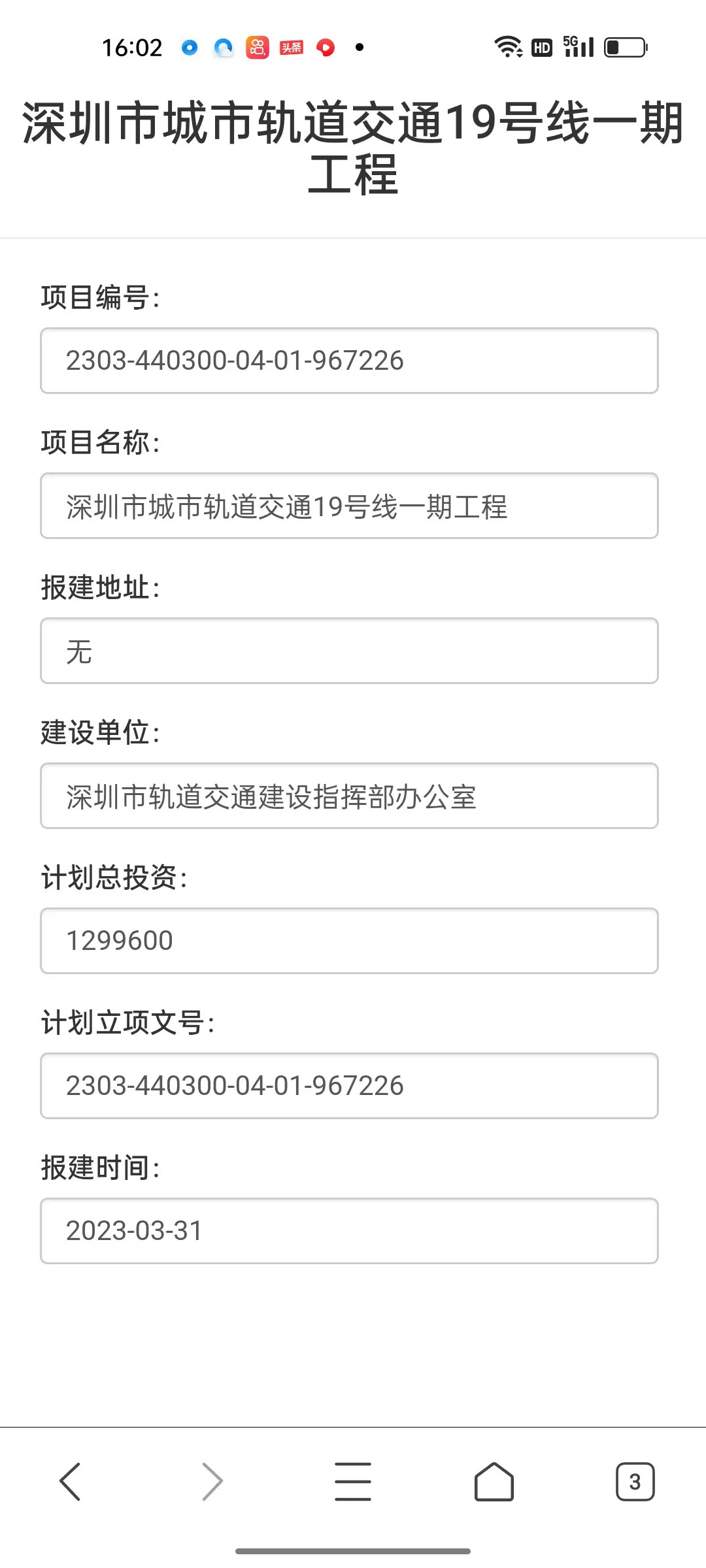The width and height of the screenshot is (706, 1568).
Task: Go forward to the next page
Action: click(x=212, y=1481)
